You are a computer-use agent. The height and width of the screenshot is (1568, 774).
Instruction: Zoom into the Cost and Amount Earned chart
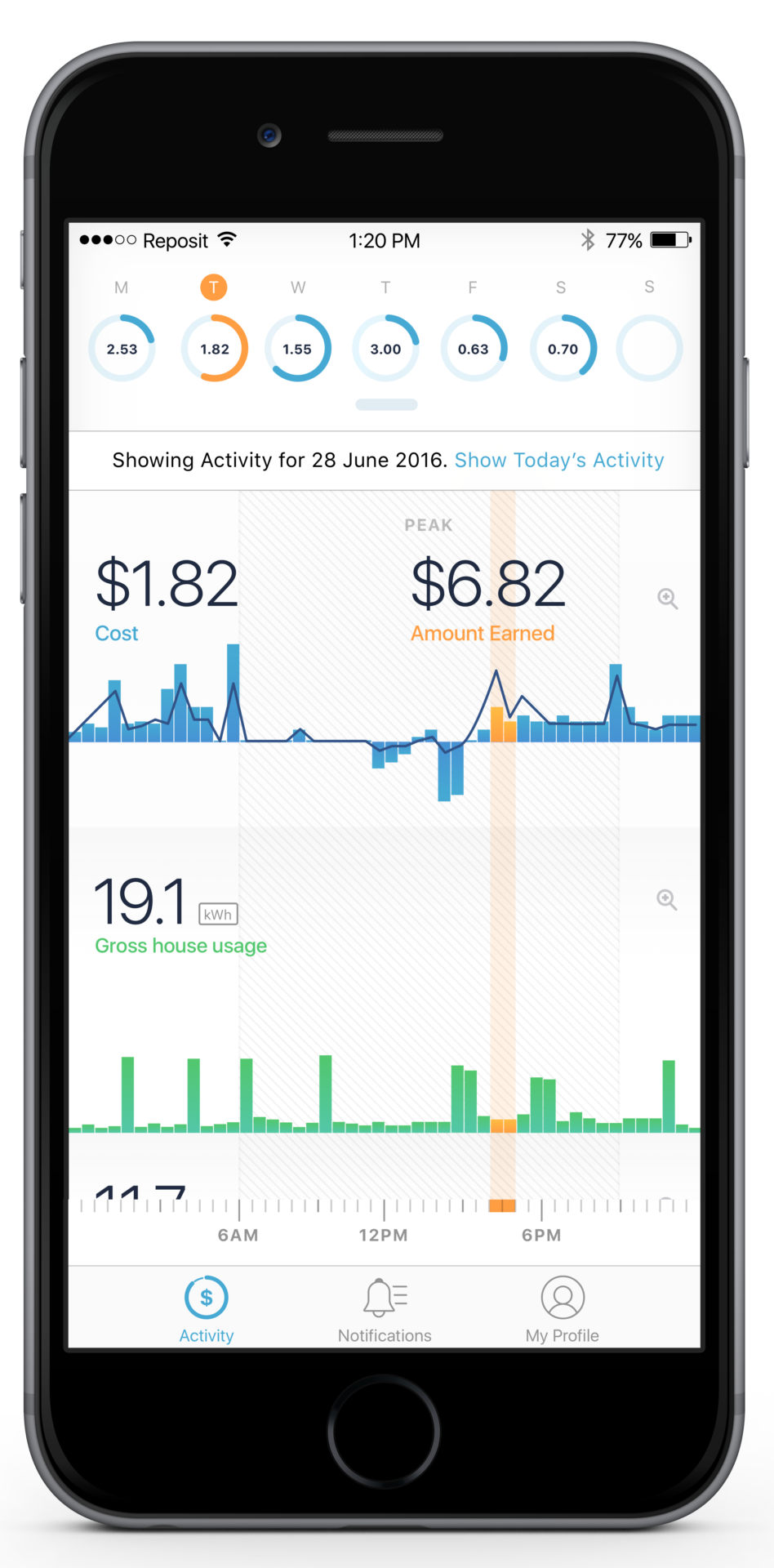click(667, 599)
